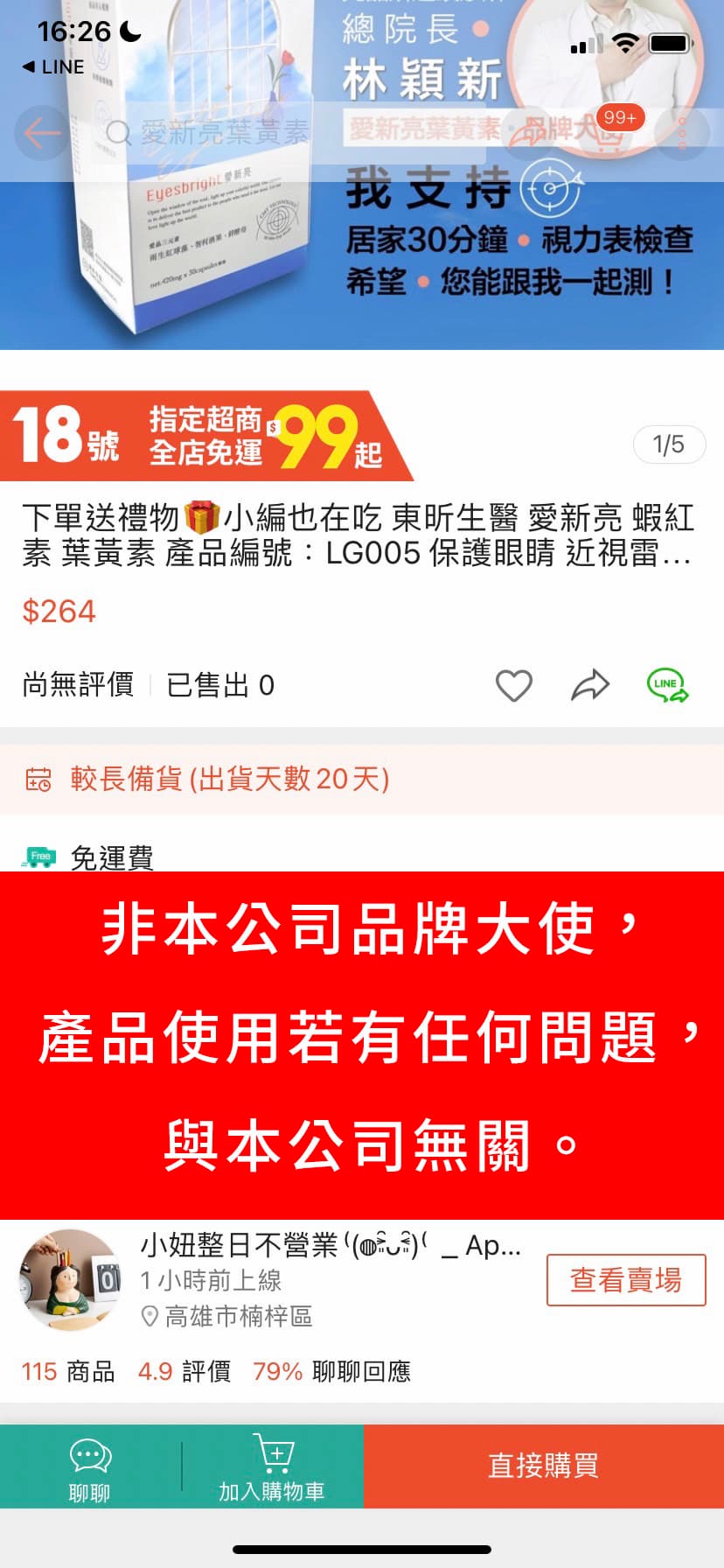Share the product to LINE

click(x=667, y=686)
